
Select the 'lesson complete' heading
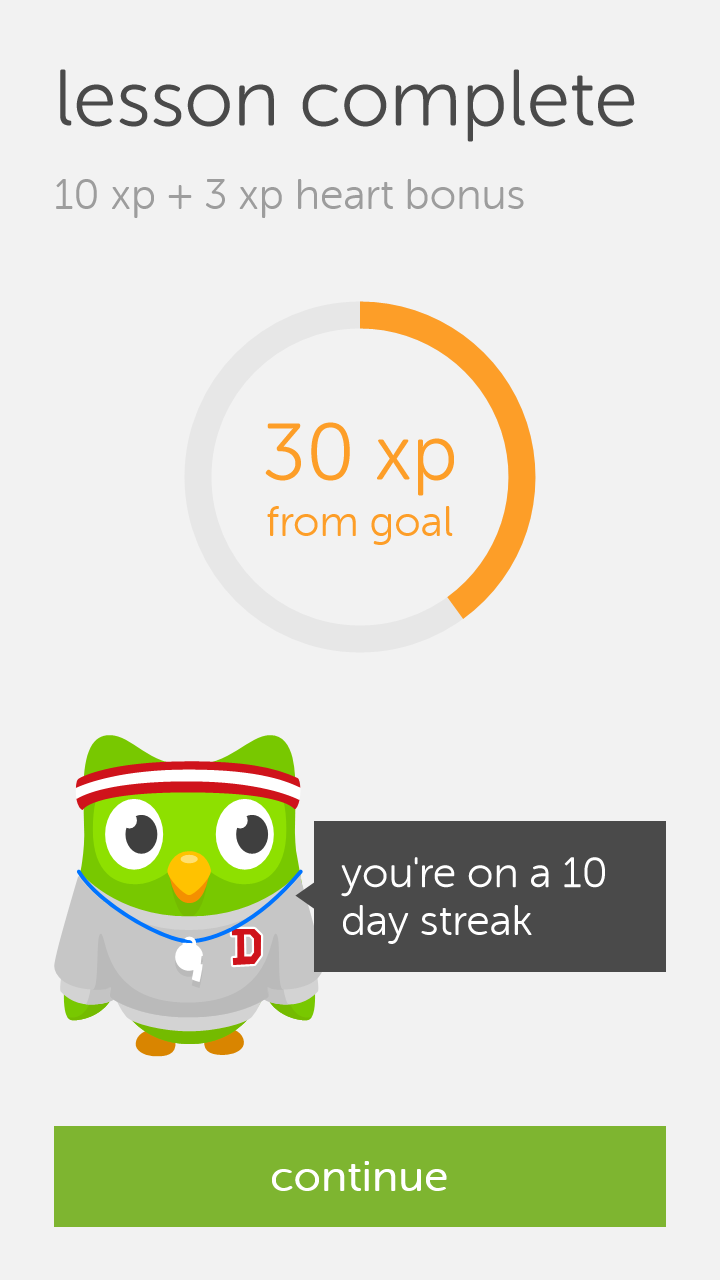point(345,98)
